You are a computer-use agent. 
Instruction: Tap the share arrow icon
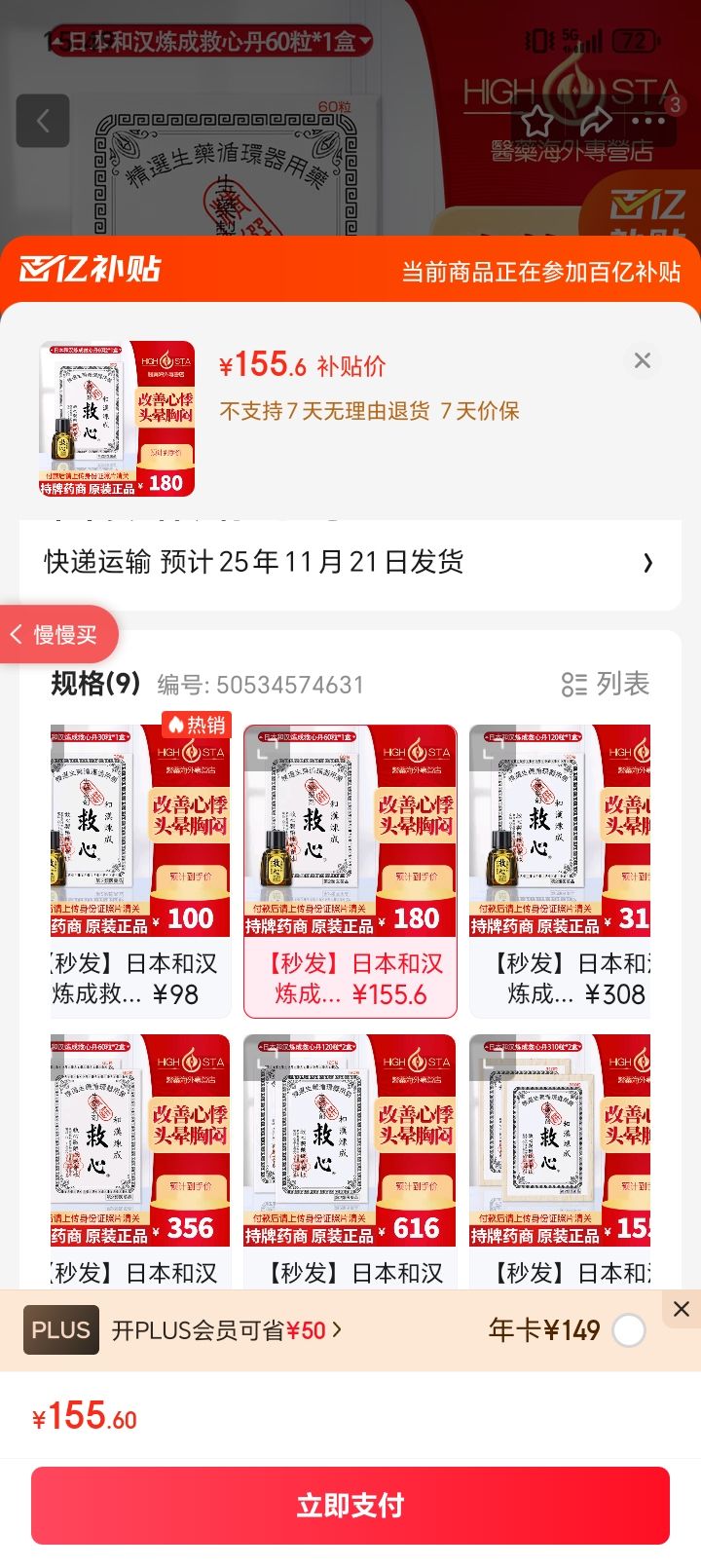pos(595,121)
